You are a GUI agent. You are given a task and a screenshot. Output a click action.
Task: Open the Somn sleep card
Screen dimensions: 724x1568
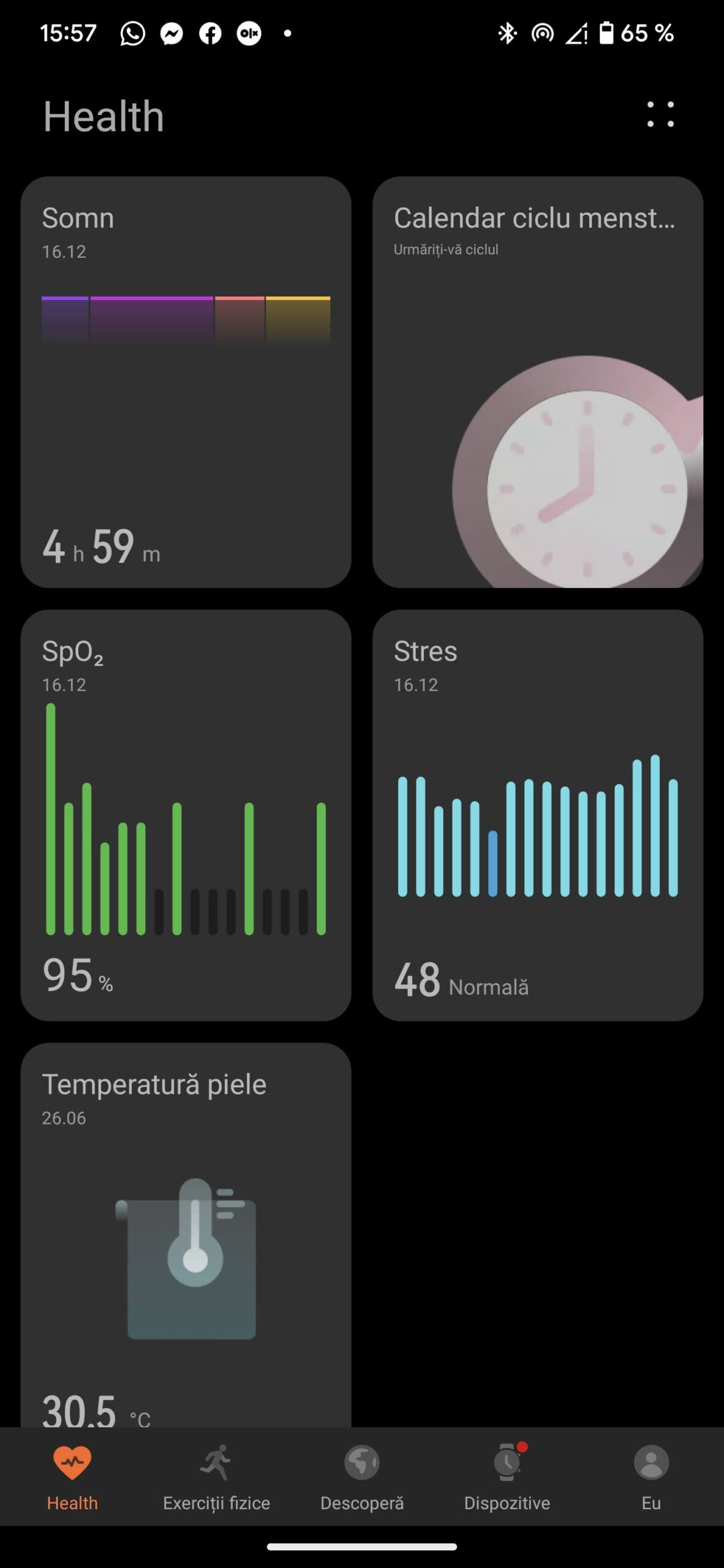(186, 382)
